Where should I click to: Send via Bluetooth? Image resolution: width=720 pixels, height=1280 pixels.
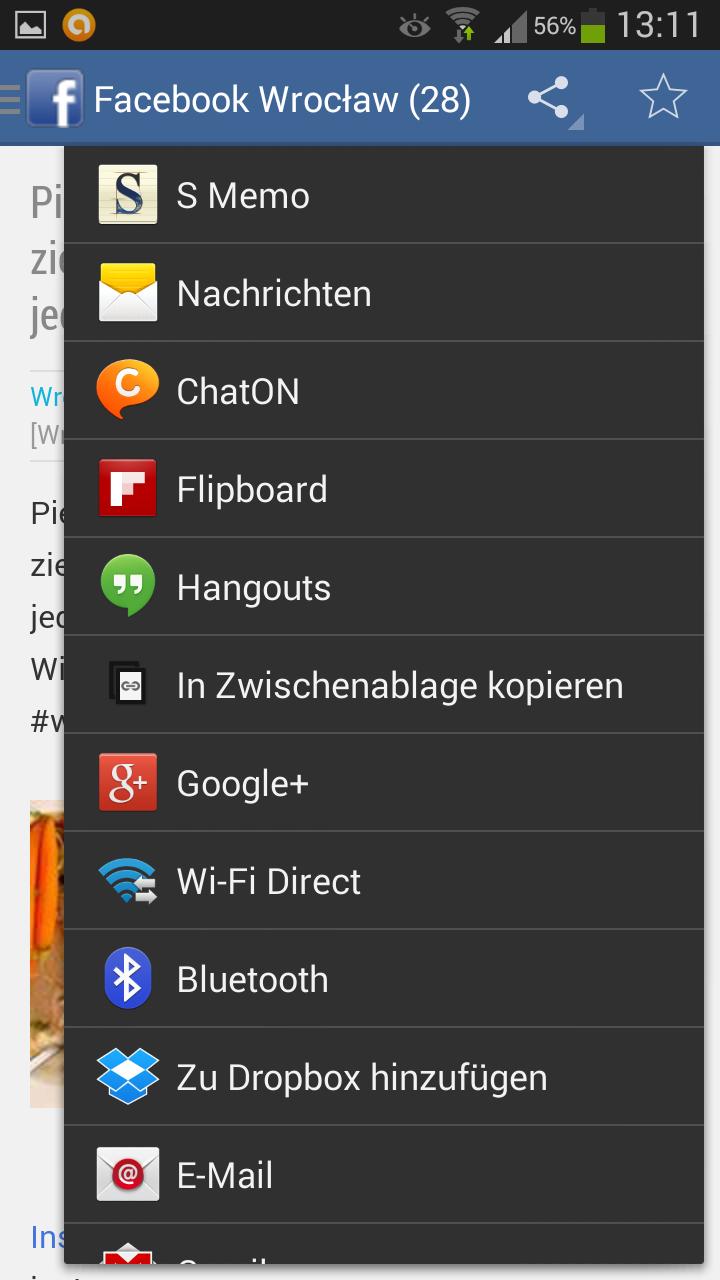pyautogui.click(x=384, y=979)
